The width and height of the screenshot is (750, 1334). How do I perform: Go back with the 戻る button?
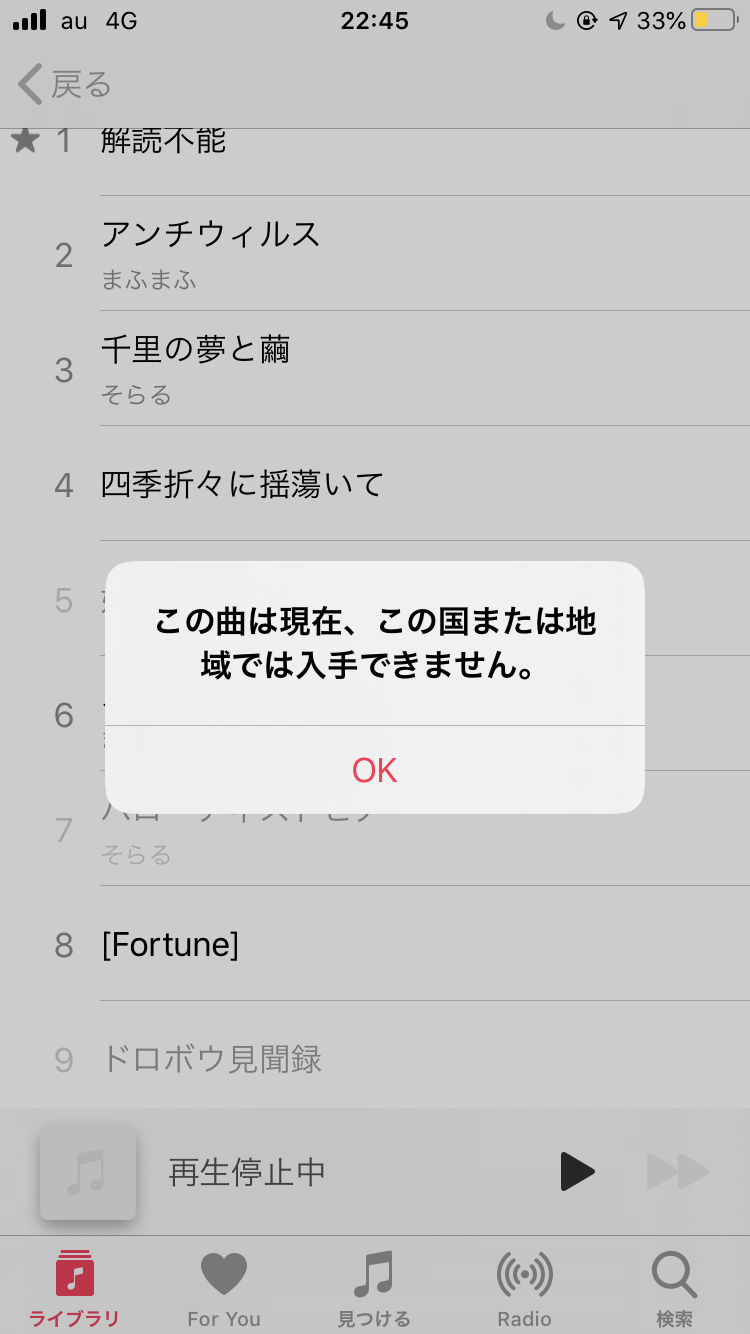pyautogui.click(x=65, y=85)
